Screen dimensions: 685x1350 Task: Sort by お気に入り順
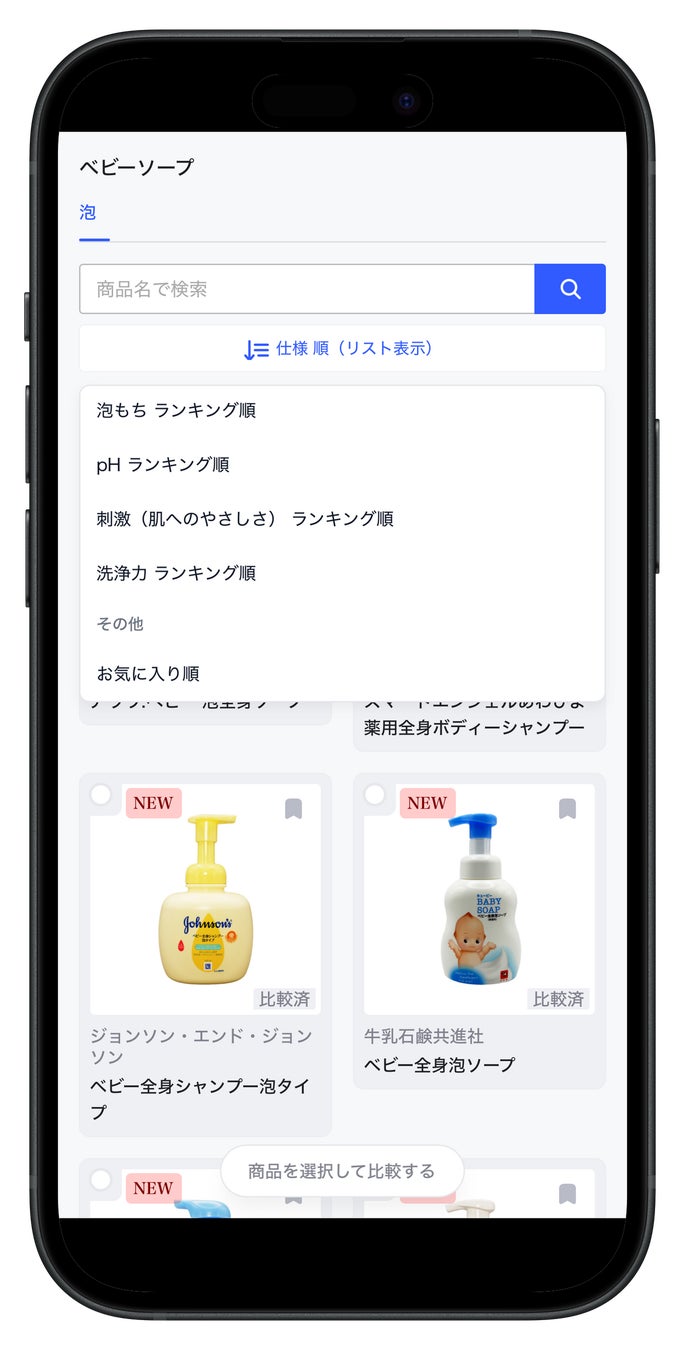tap(148, 673)
